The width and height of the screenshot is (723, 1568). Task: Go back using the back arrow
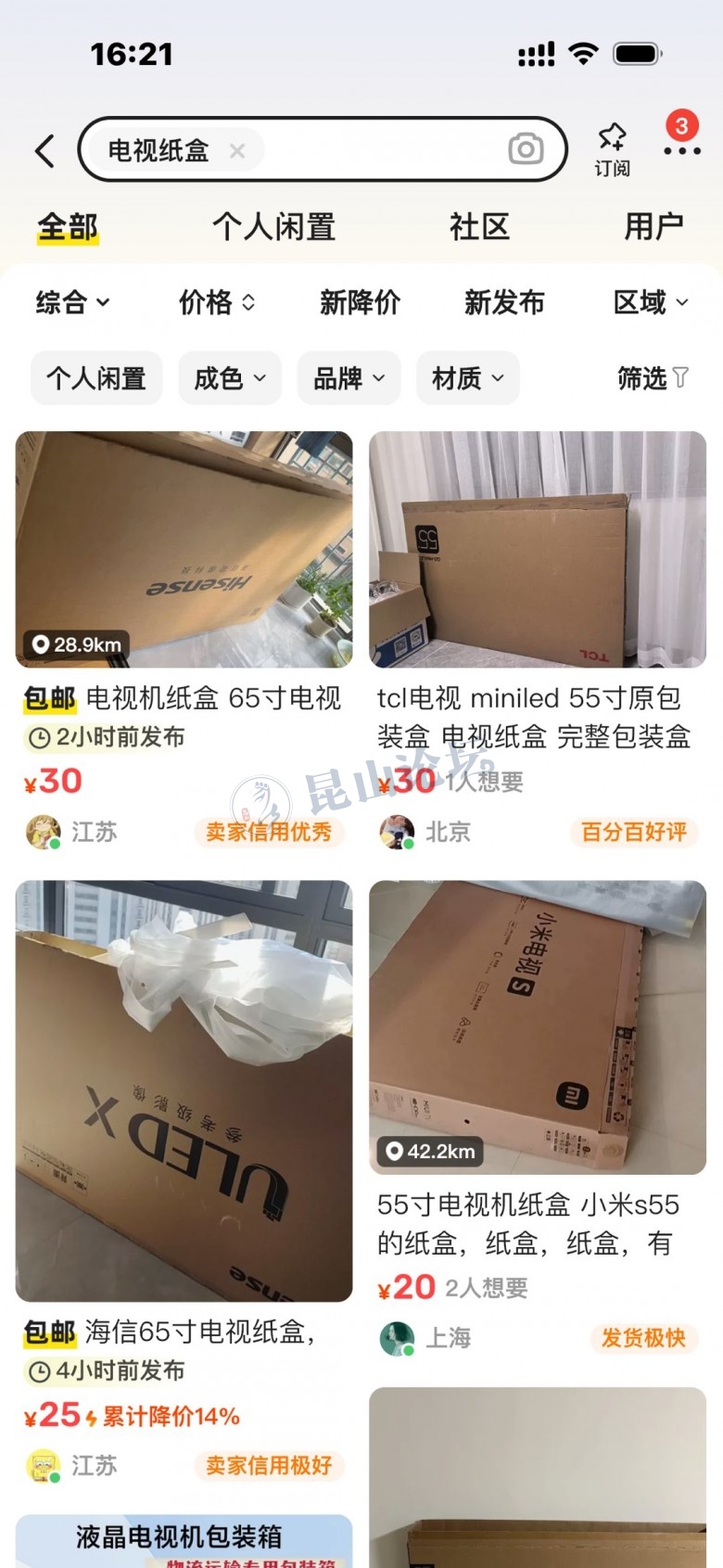[x=44, y=150]
